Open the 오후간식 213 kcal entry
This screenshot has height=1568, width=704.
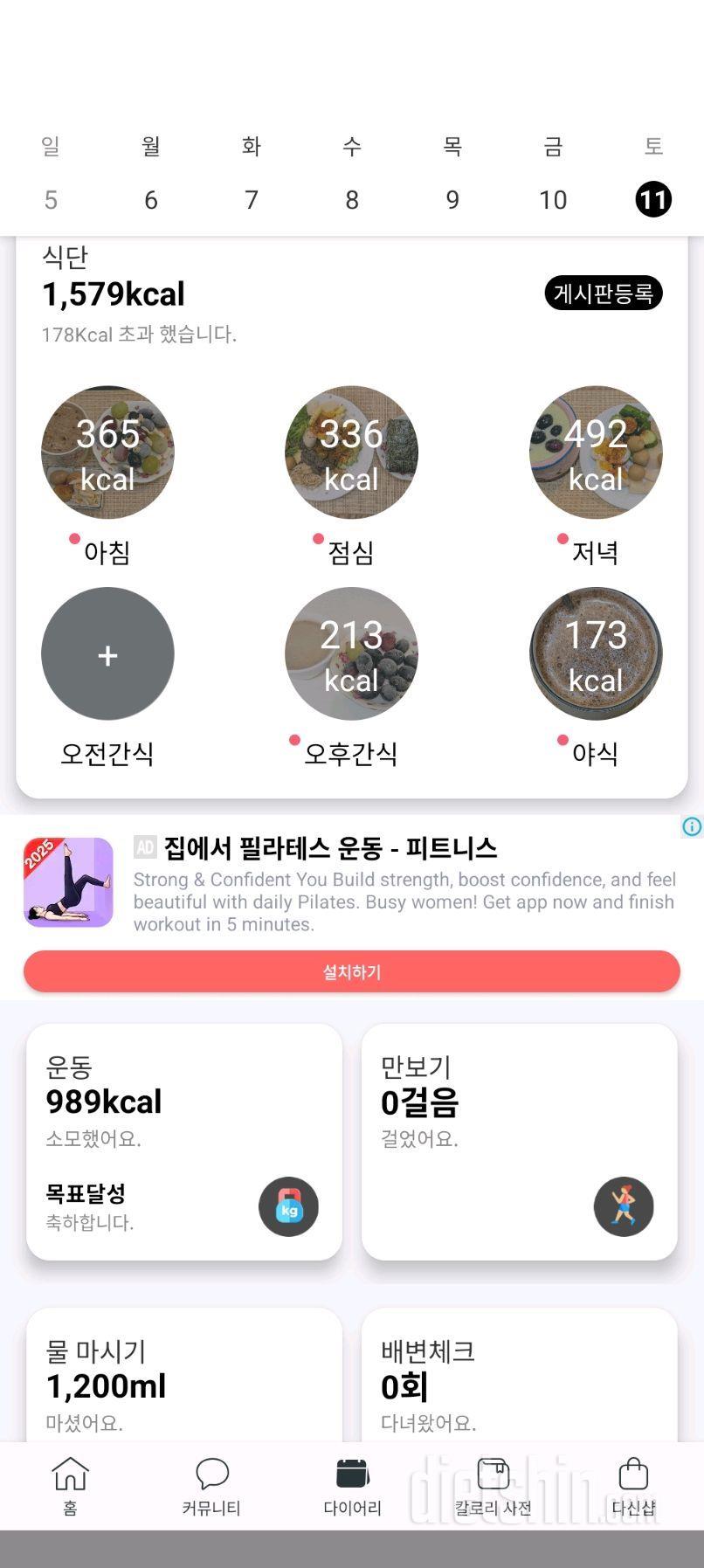351,653
